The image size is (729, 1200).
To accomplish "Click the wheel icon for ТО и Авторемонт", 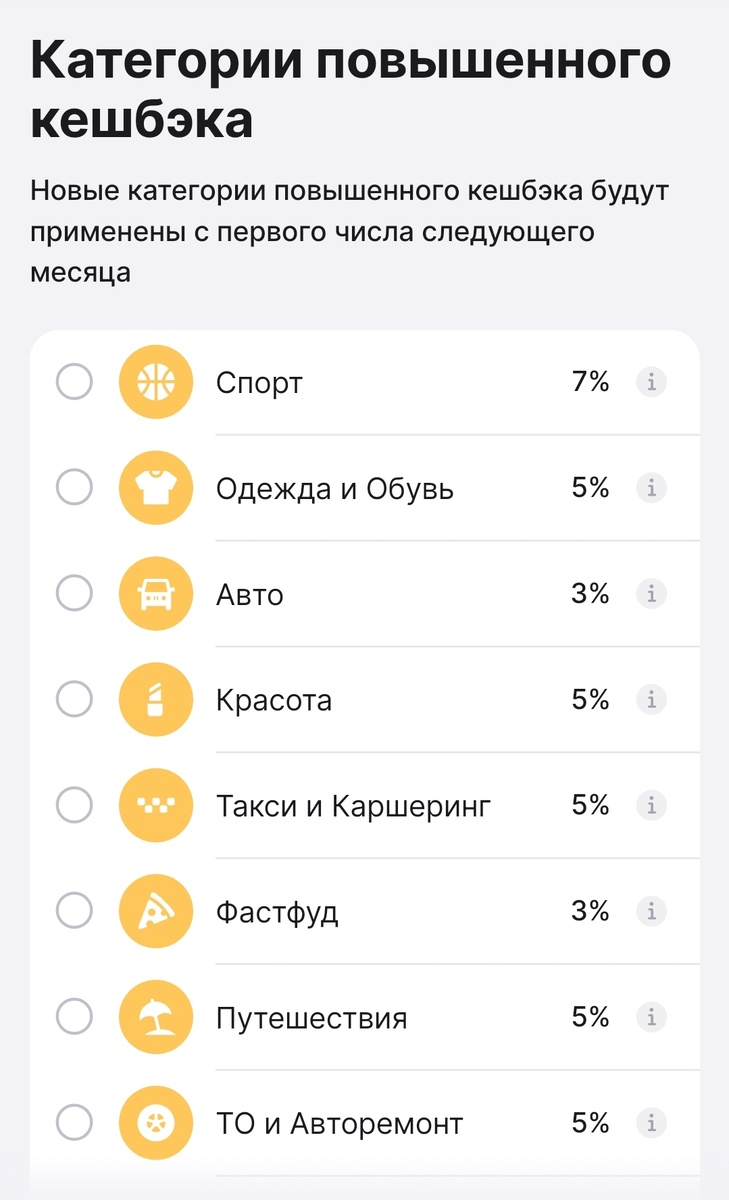I will click(x=156, y=1123).
